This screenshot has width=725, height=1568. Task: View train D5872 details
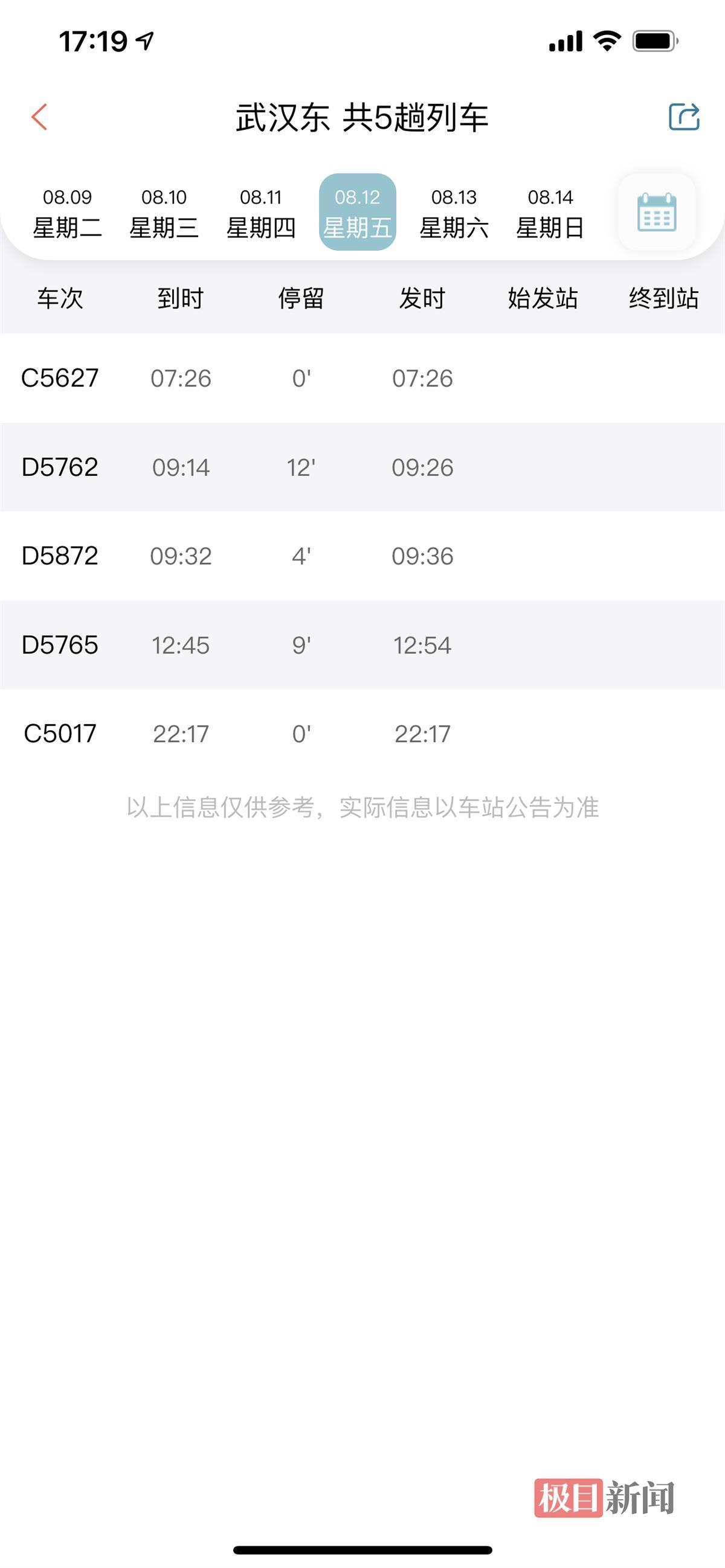pos(362,556)
